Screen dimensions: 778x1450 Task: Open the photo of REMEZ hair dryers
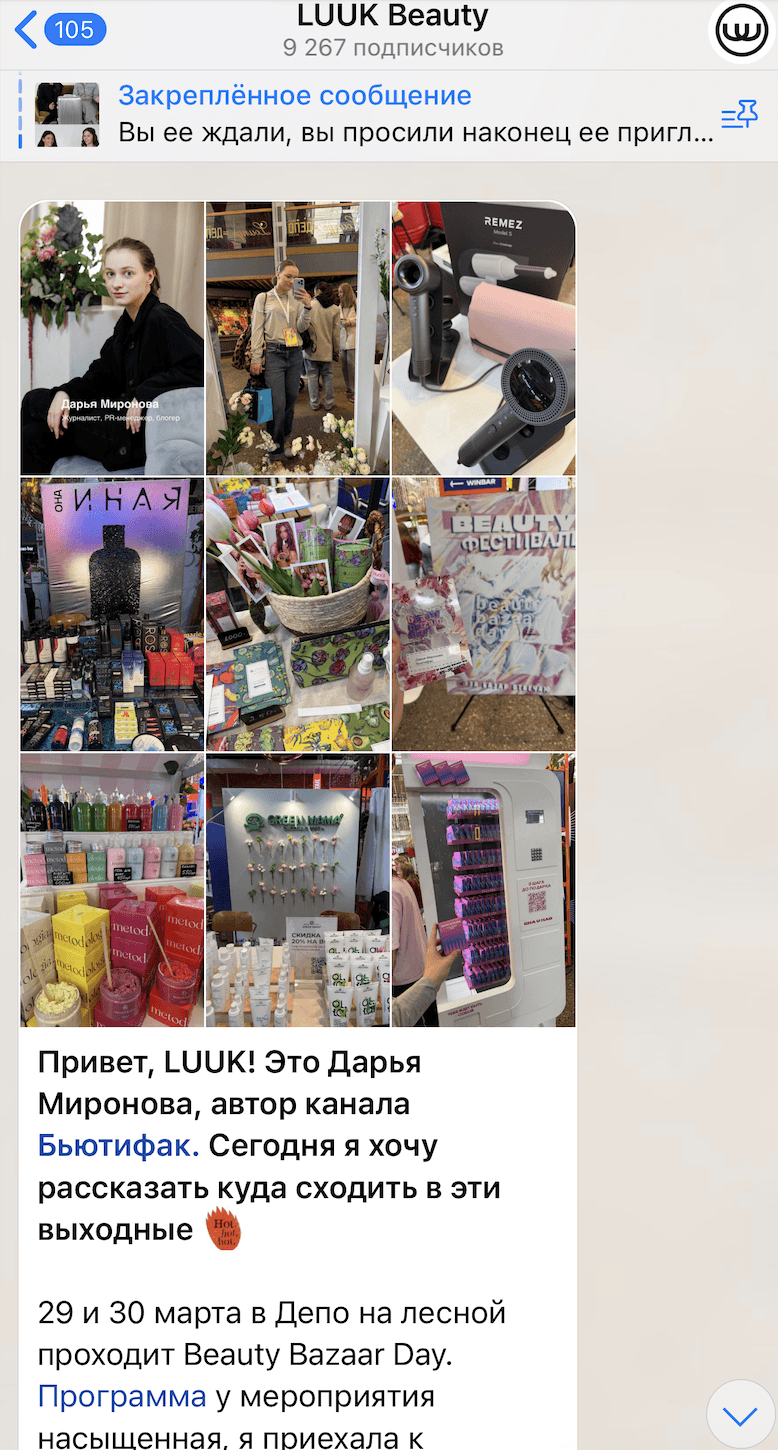click(x=483, y=338)
